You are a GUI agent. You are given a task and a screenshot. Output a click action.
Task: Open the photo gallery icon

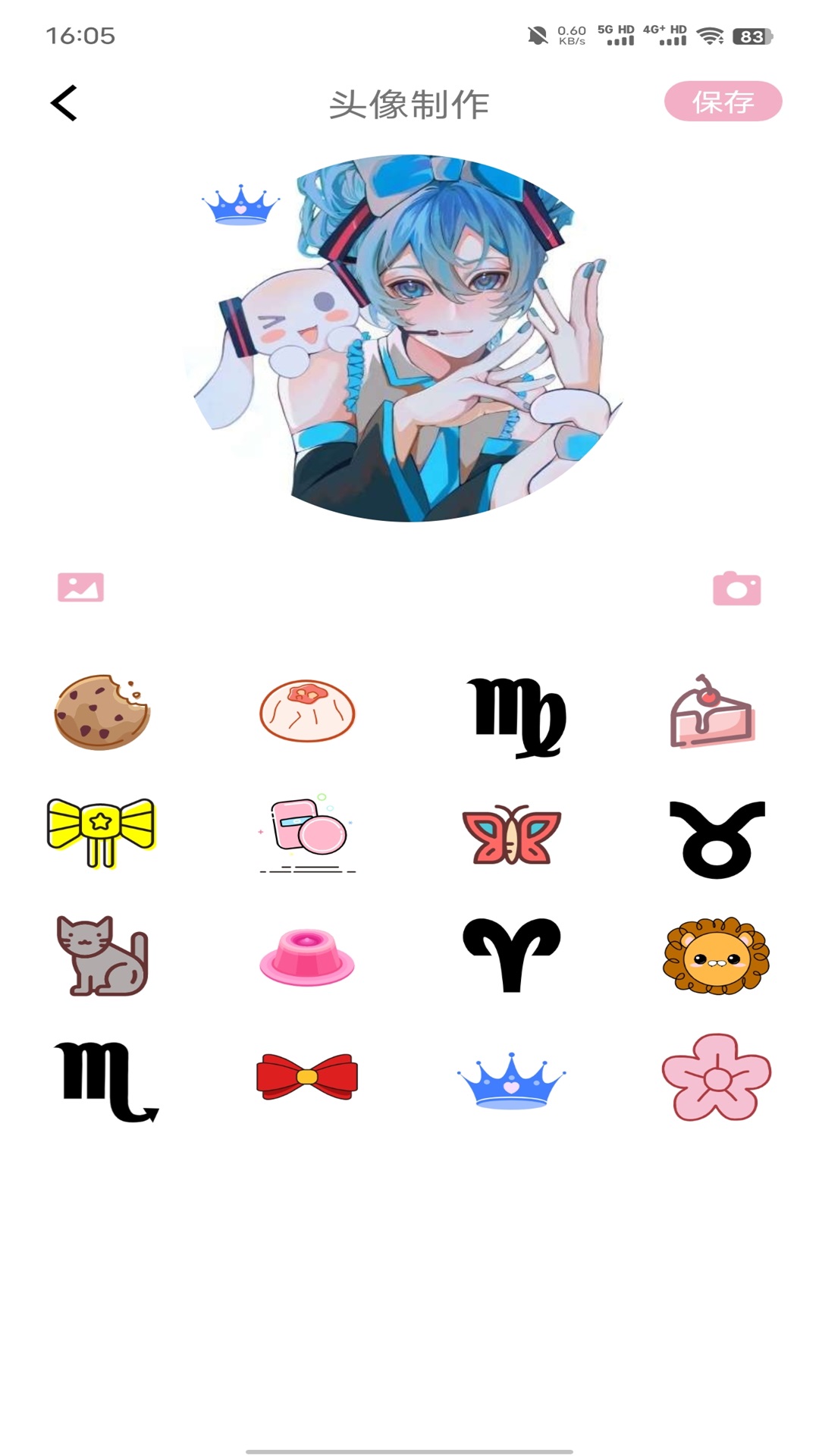[x=80, y=587]
